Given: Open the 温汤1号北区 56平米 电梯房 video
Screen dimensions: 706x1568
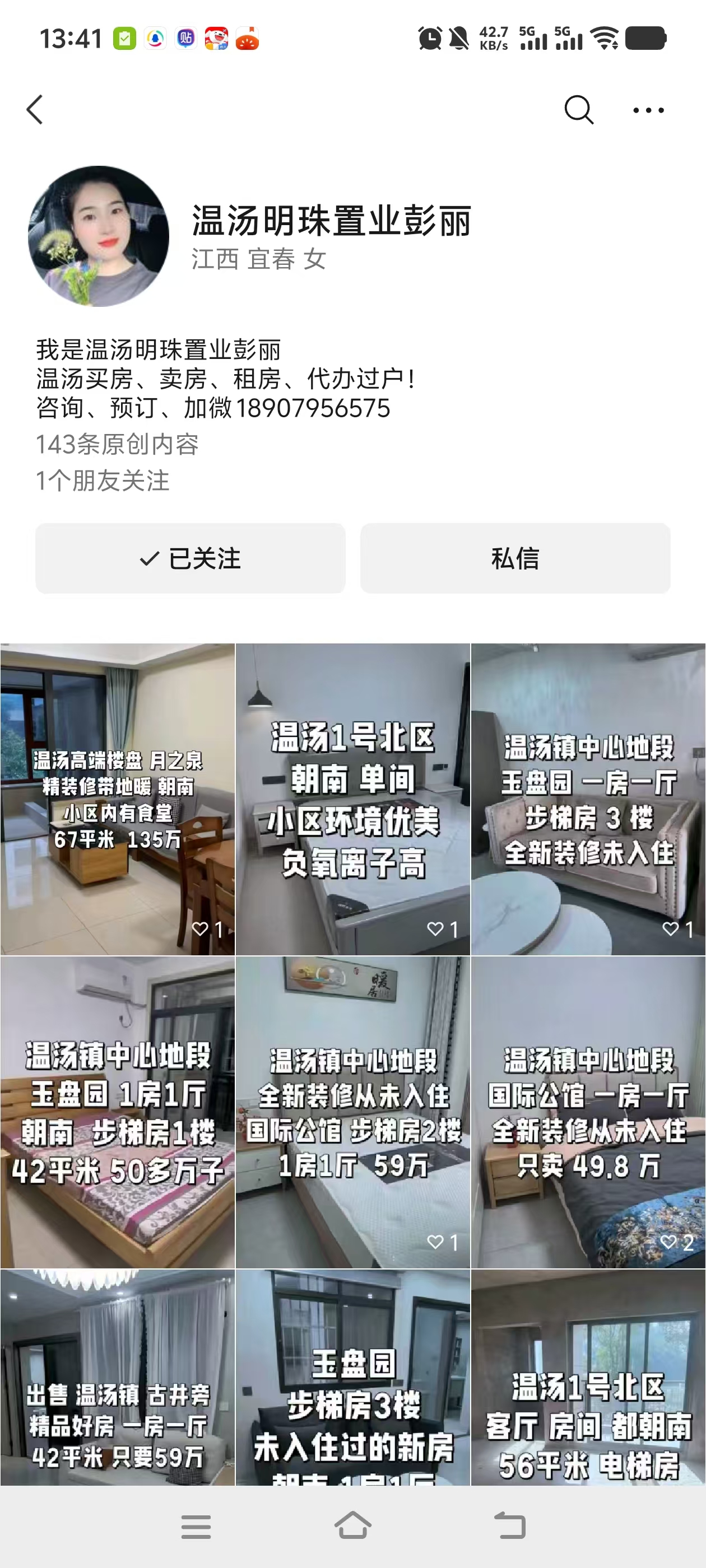Looking at the screenshot, I should point(588,1378).
